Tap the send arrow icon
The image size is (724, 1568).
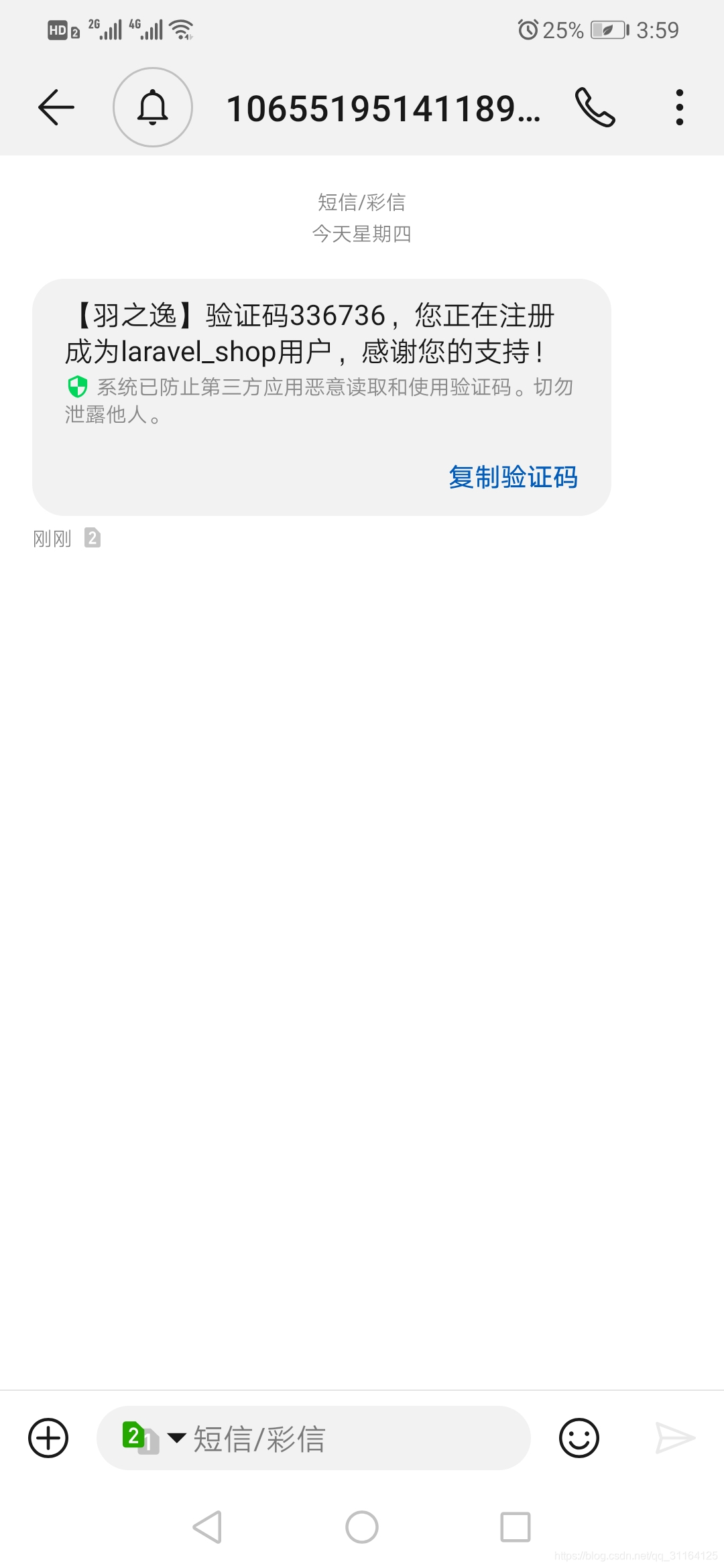(674, 1438)
